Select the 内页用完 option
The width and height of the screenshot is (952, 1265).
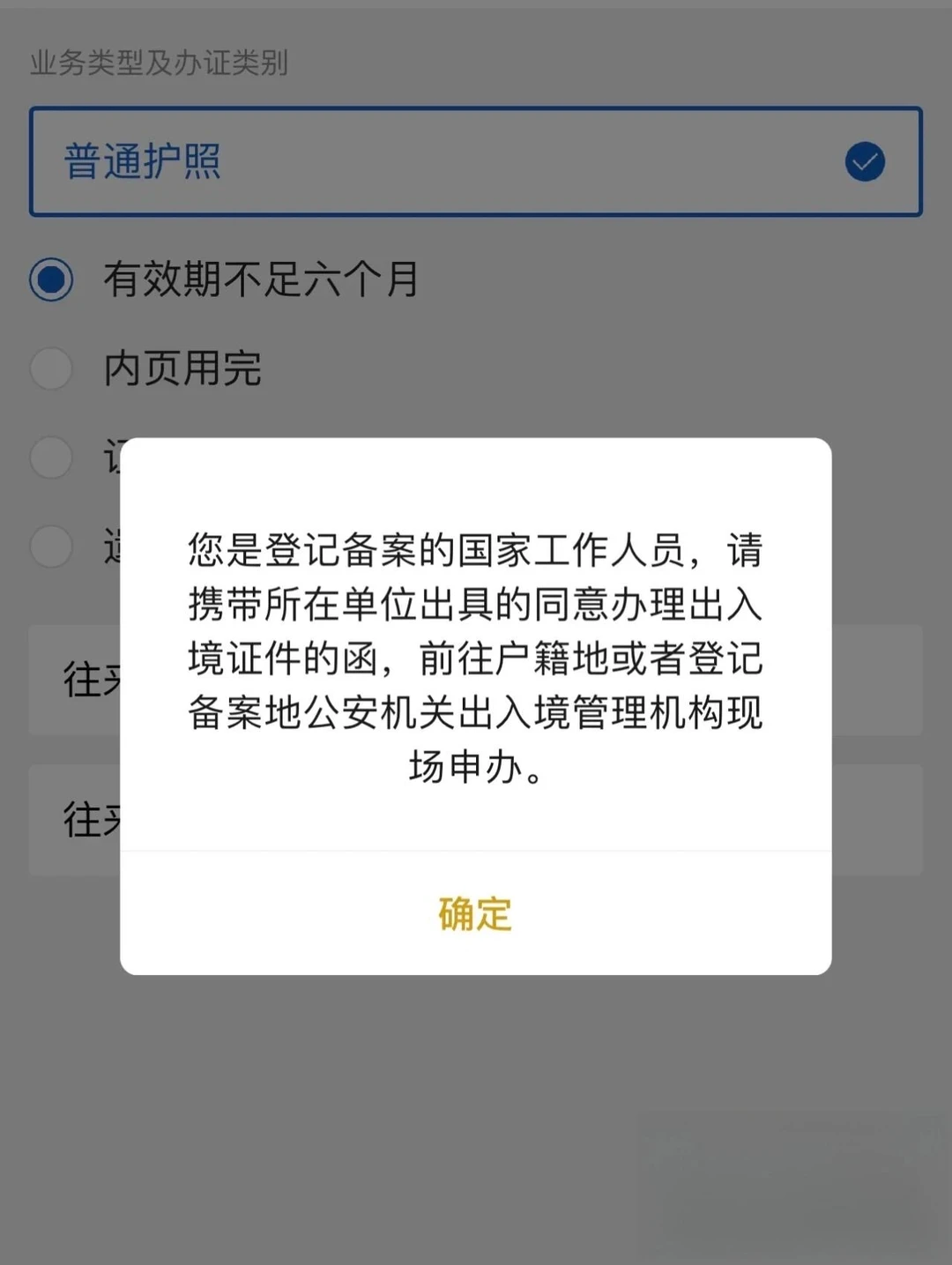182,370
